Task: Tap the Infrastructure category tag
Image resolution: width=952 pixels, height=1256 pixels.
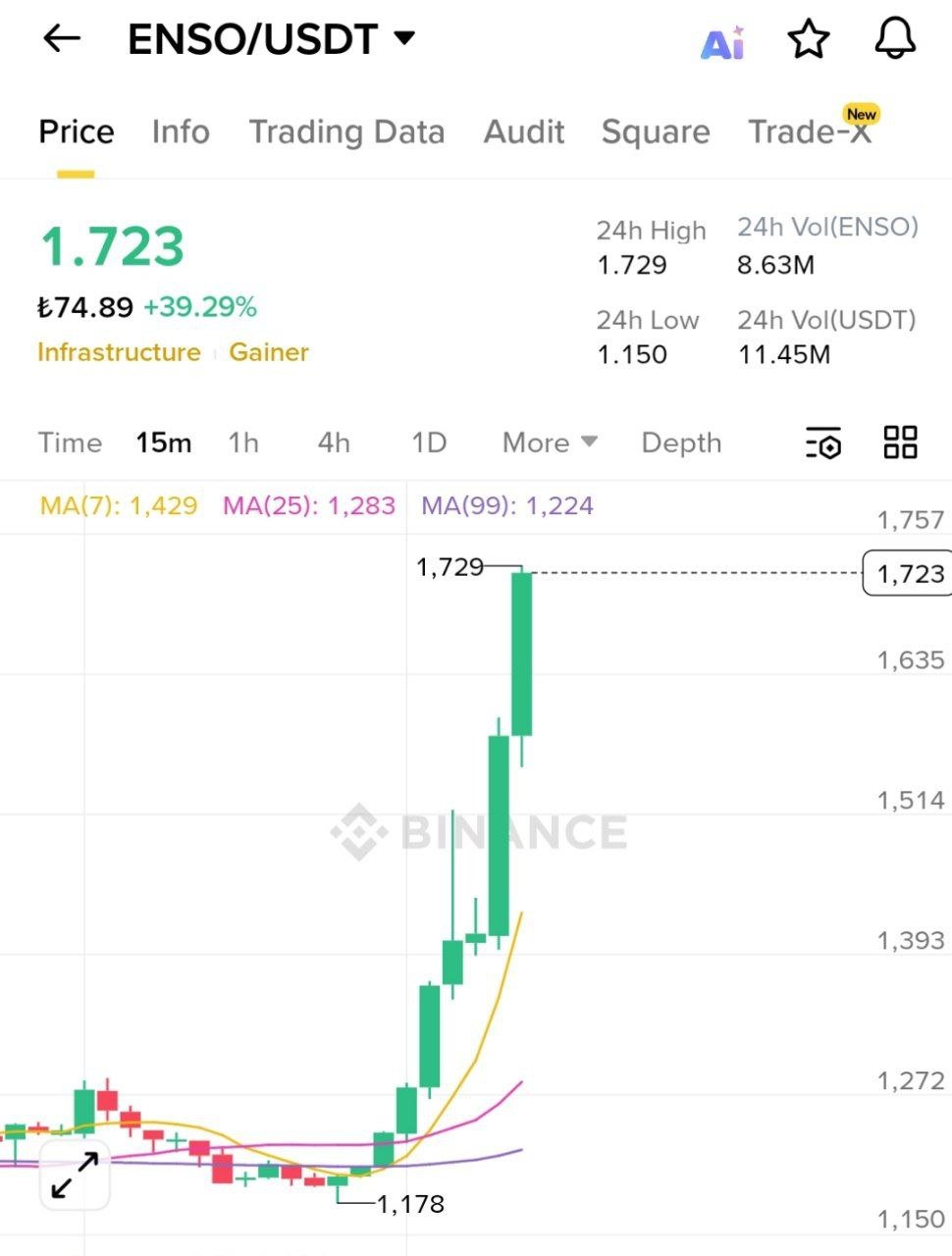Action: [x=119, y=352]
